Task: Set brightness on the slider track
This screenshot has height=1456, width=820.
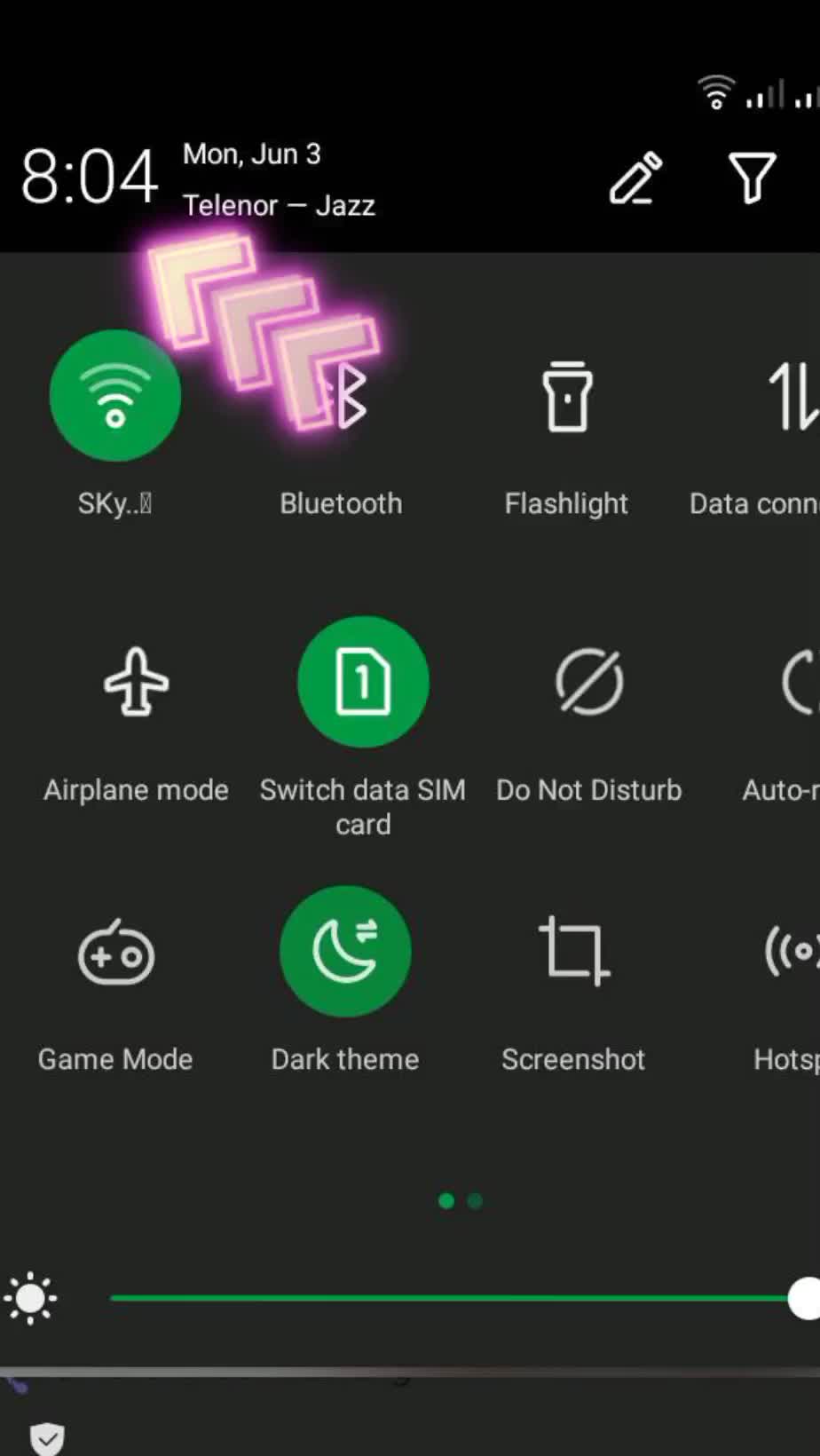Action: pos(444,1298)
